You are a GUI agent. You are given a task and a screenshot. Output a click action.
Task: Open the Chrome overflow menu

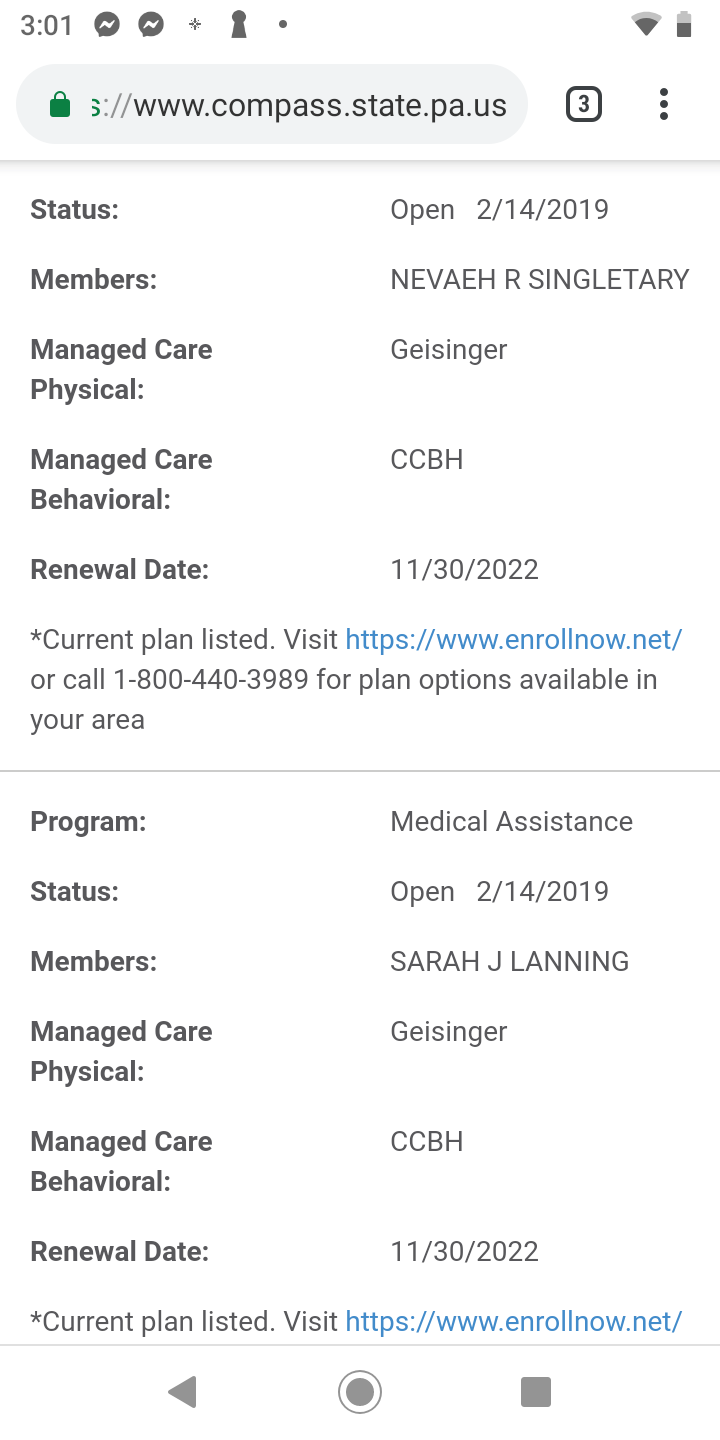coord(663,105)
